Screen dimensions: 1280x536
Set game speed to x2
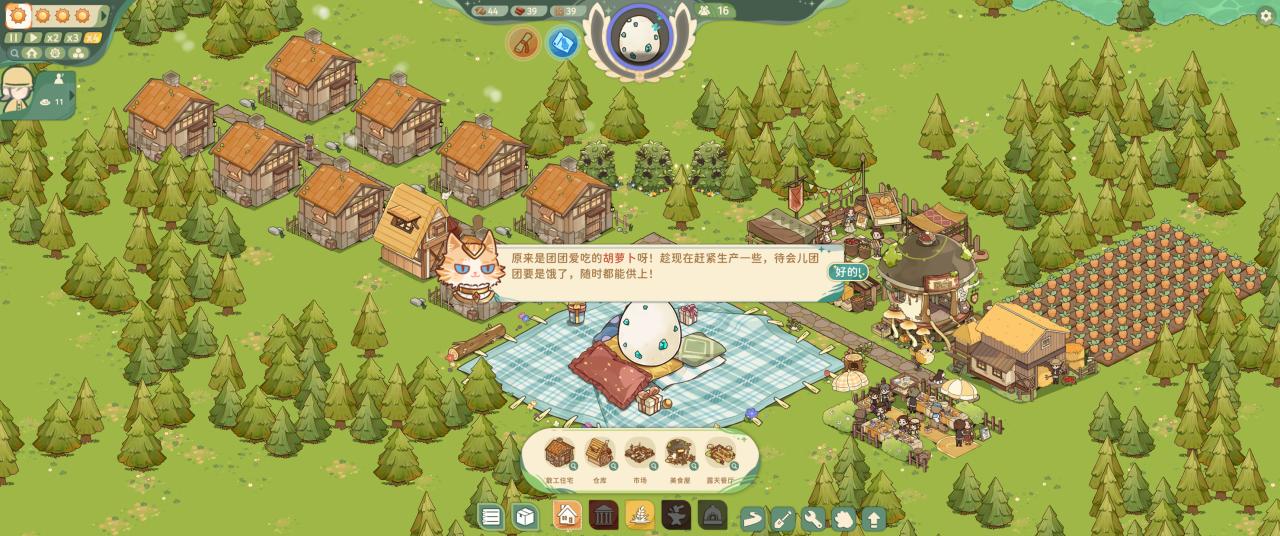(x=53, y=38)
